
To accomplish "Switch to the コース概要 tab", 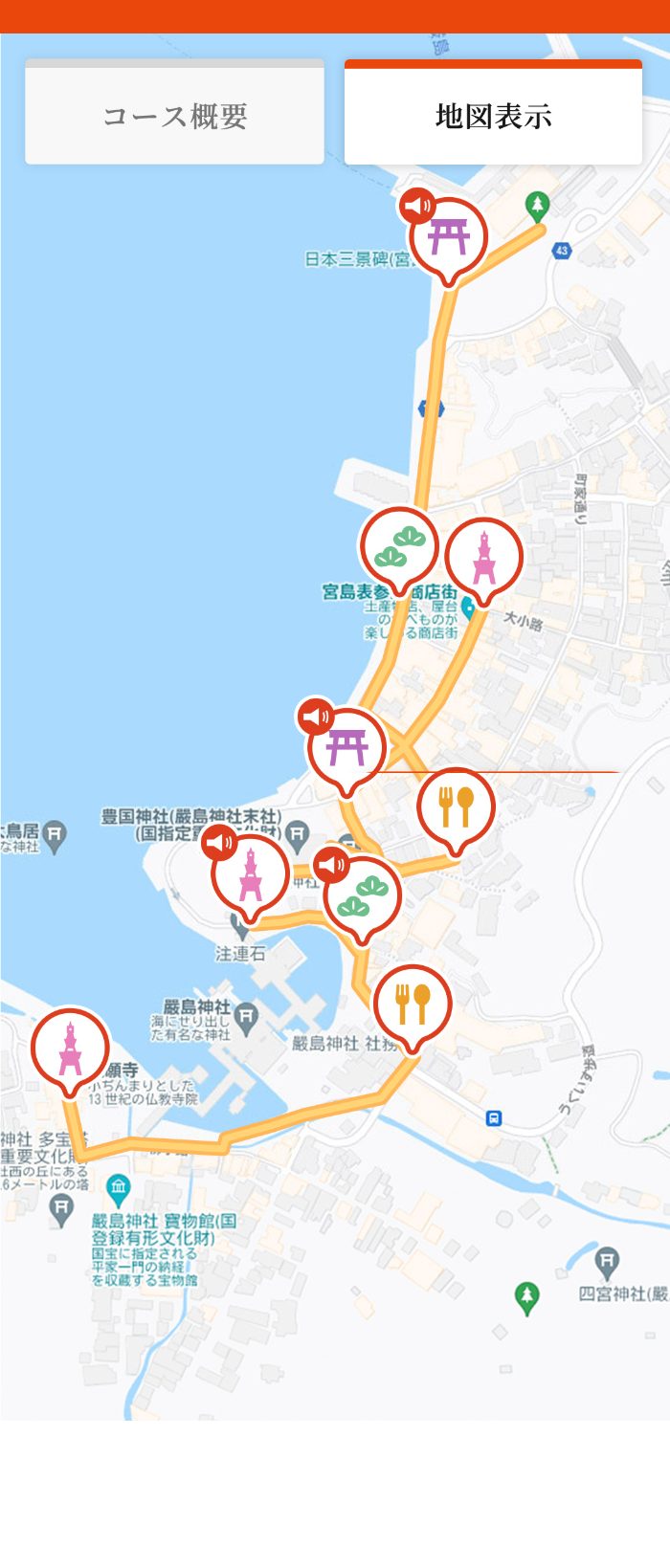I will click(174, 116).
